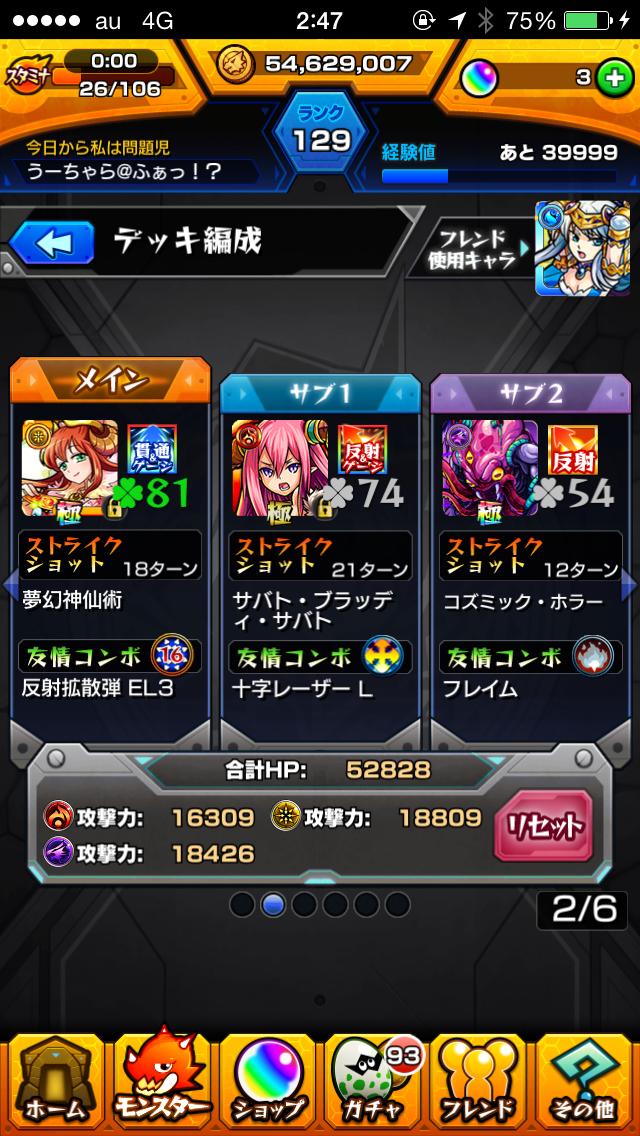Select the メイン deck slot monster

[67, 468]
